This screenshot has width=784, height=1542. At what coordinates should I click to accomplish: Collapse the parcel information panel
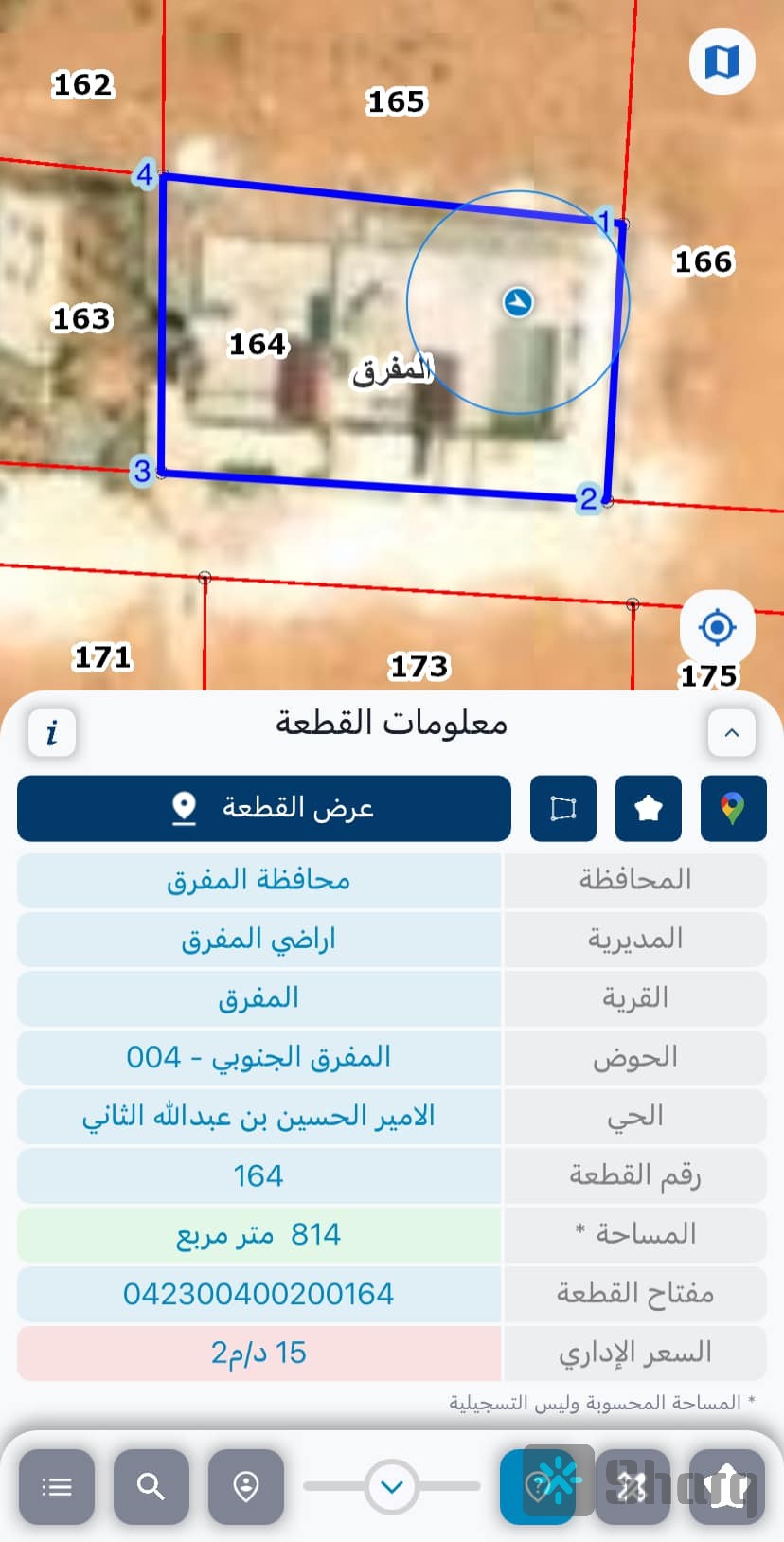coord(731,732)
